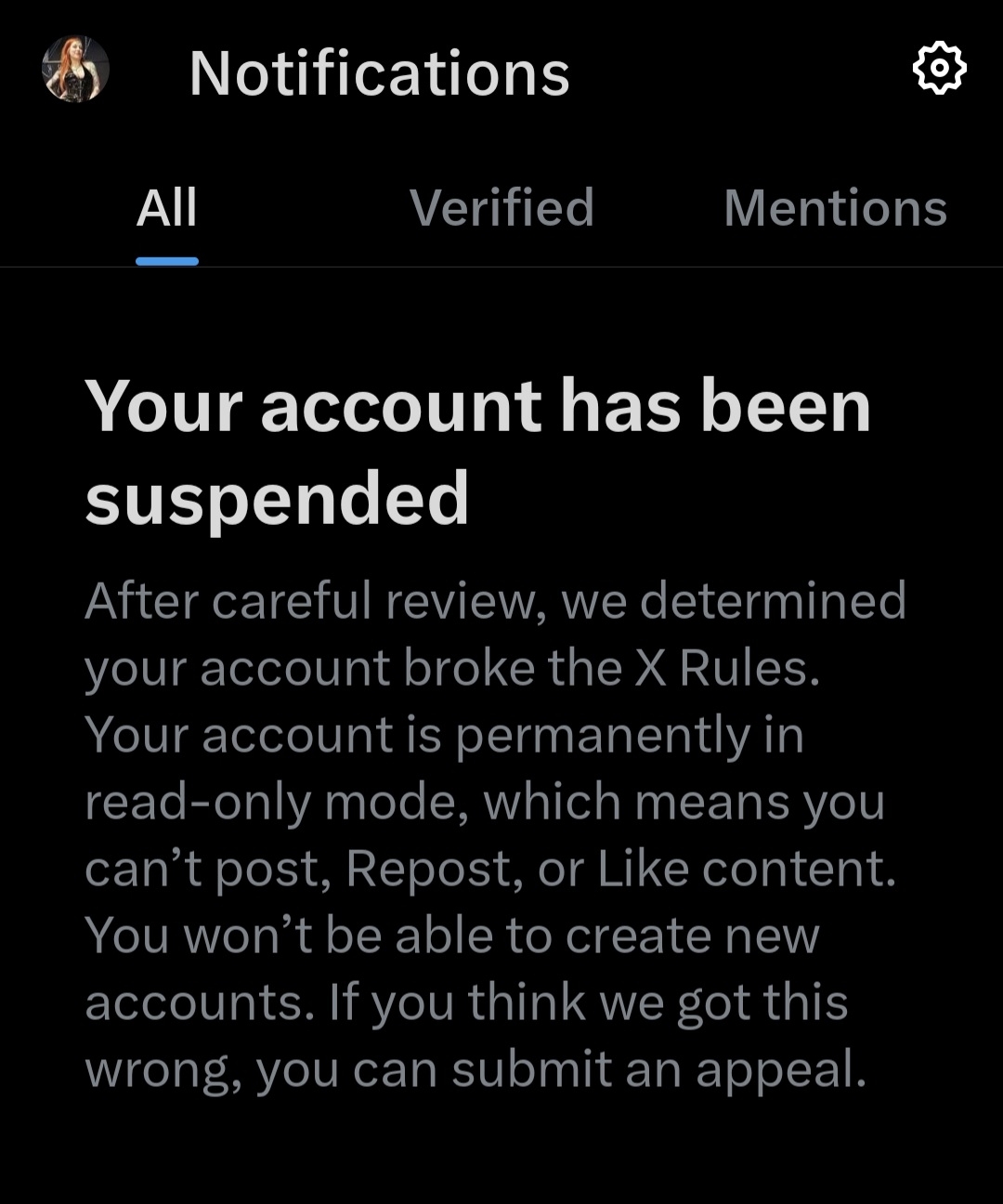Switch to the Mentions tab

(835, 208)
